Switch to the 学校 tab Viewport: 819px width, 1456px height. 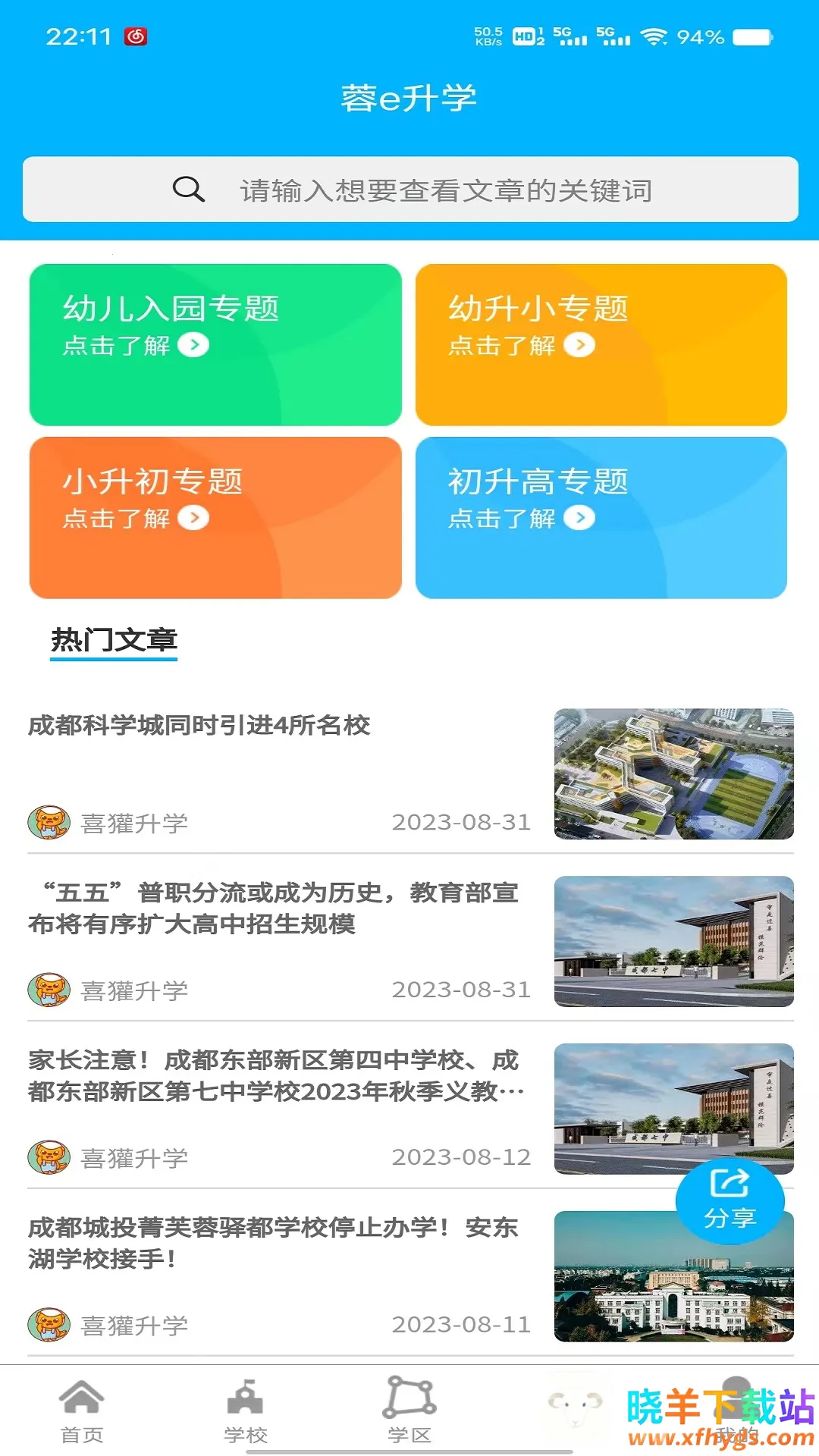tap(245, 1412)
